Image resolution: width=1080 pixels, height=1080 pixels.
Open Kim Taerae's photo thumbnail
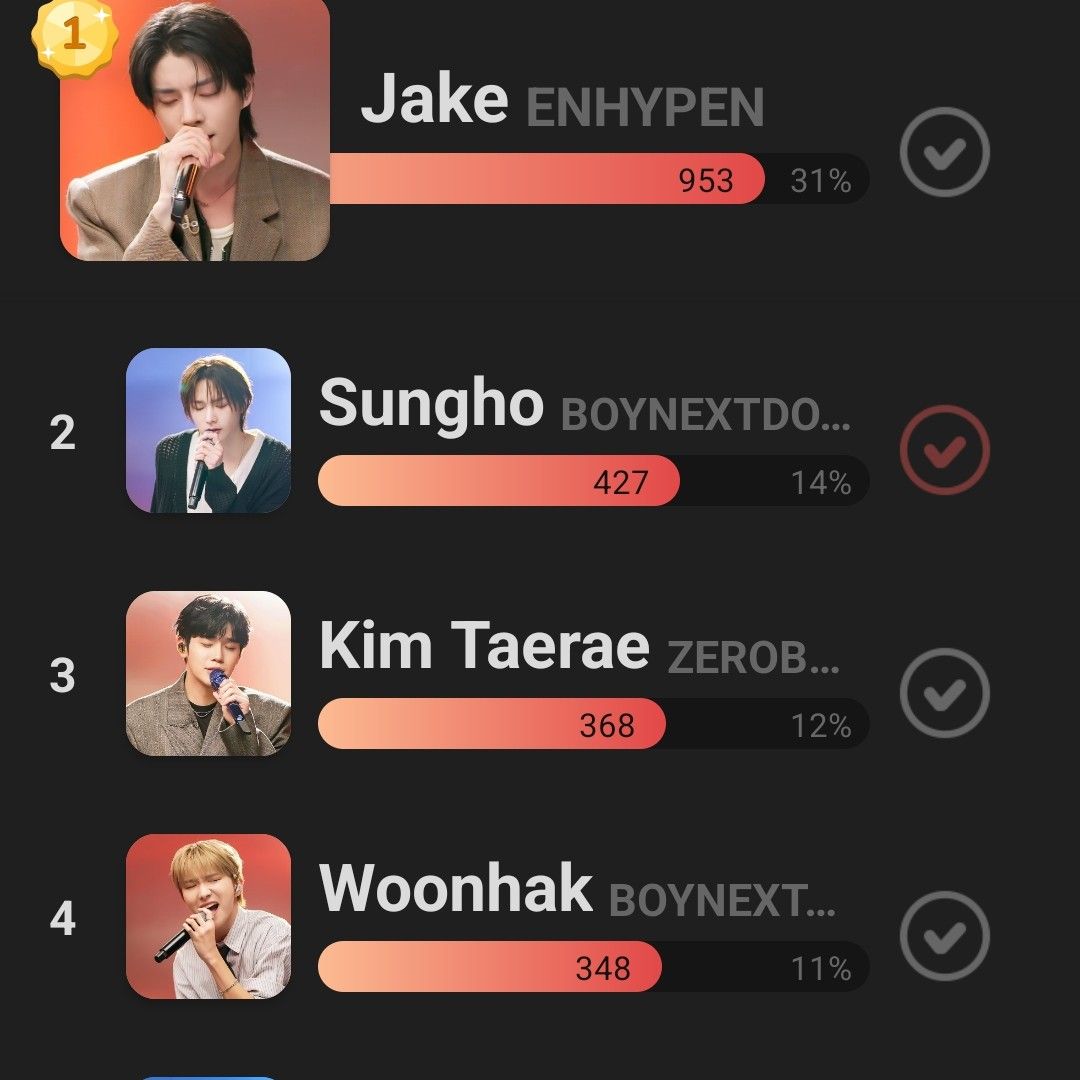click(208, 673)
